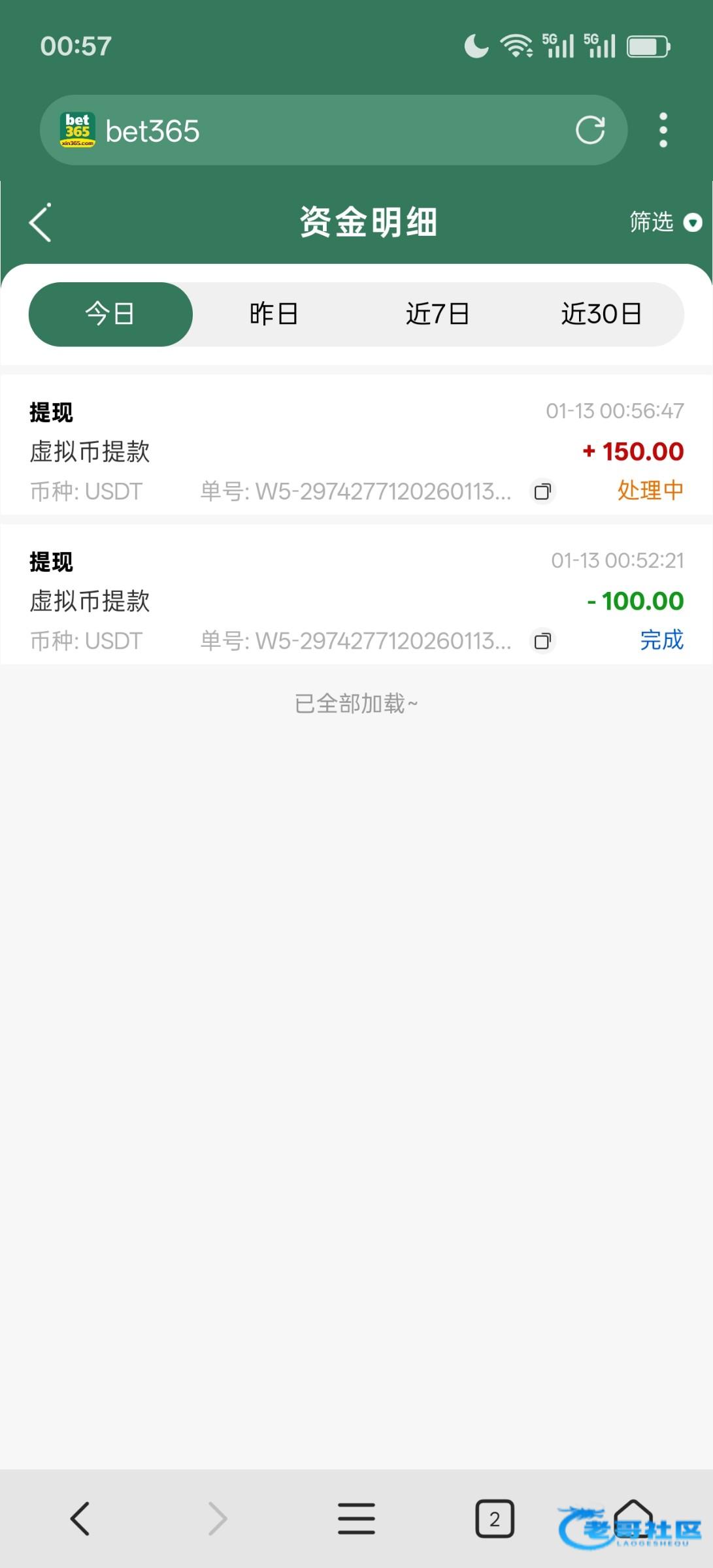Copy order number of the -100.00 record
Viewport: 713px width, 1568px height.
542,641
